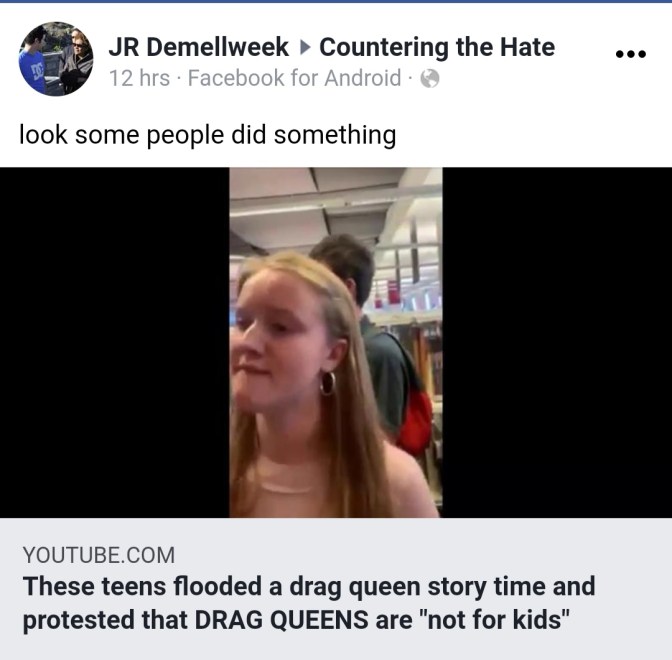The width and height of the screenshot is (672, 660).
Task: View JR Demellweek's profile picture
Action: 56,59
